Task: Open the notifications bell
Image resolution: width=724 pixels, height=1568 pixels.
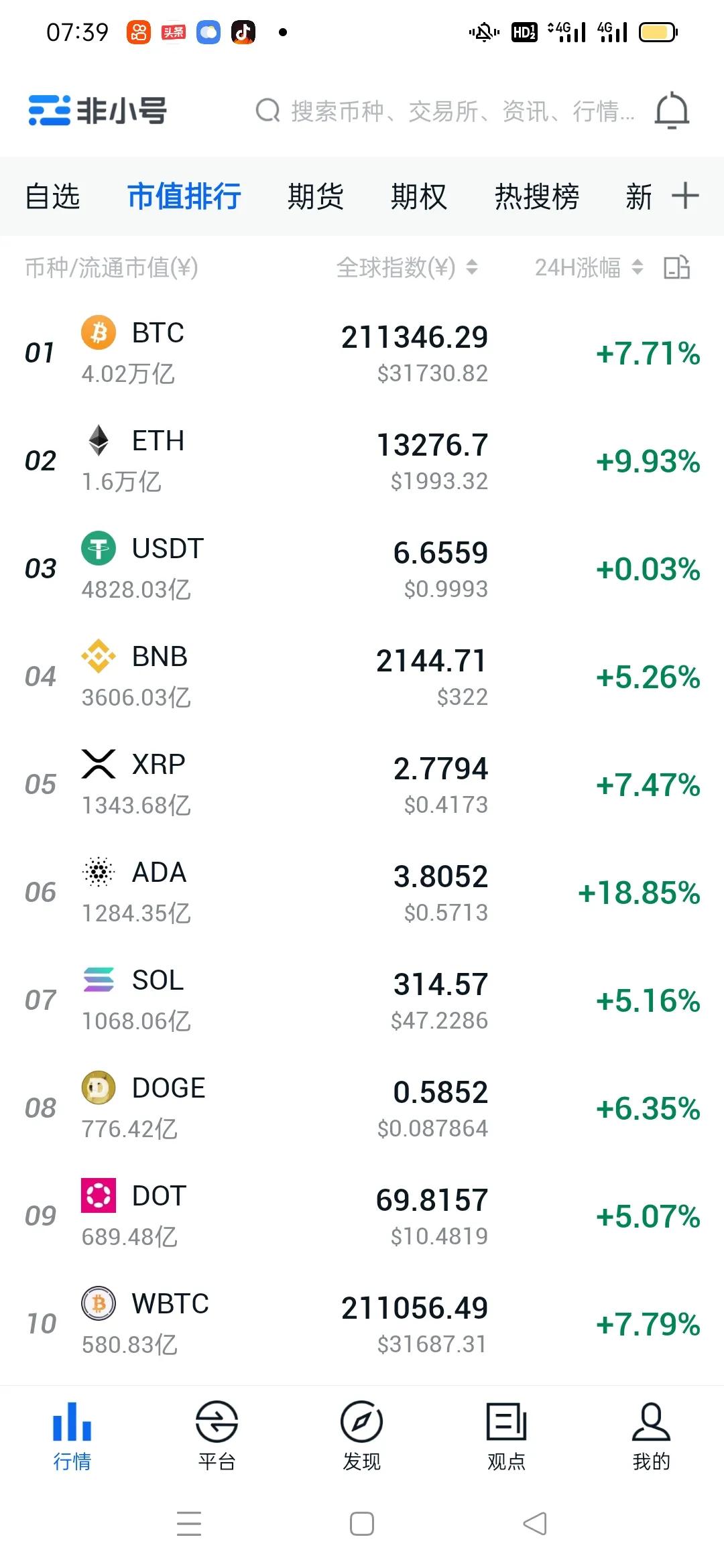Action: [672, 111]
